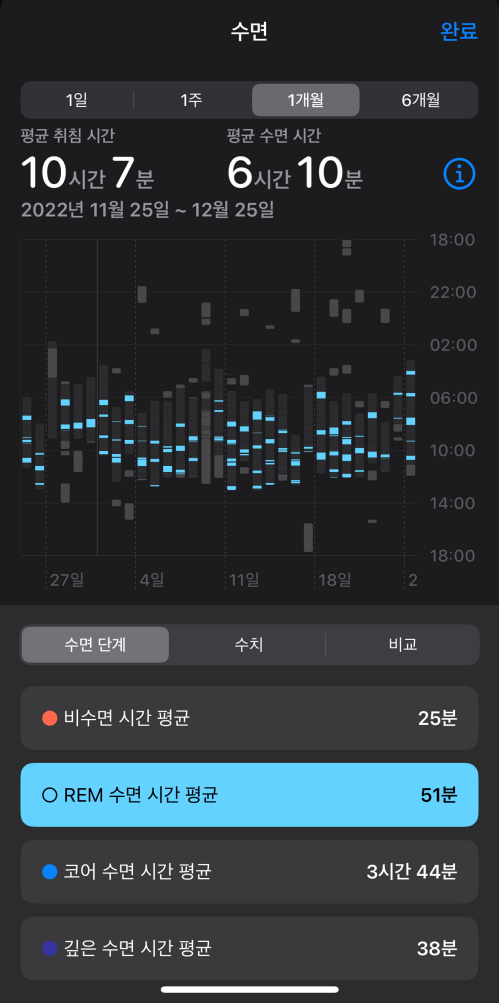Switch to the 수치 segment

point(249,644)
